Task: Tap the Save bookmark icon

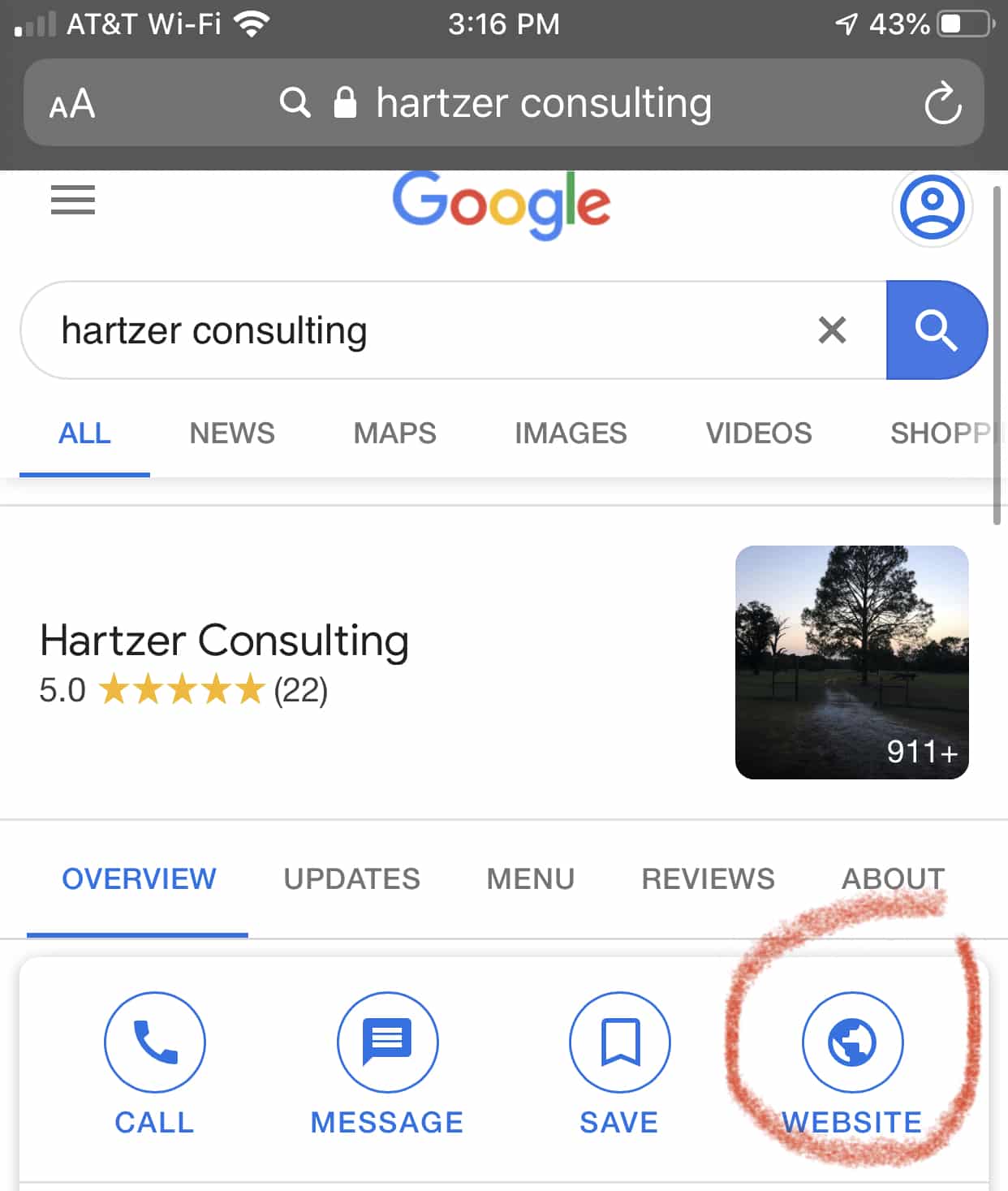Action: pos(619,1042)
